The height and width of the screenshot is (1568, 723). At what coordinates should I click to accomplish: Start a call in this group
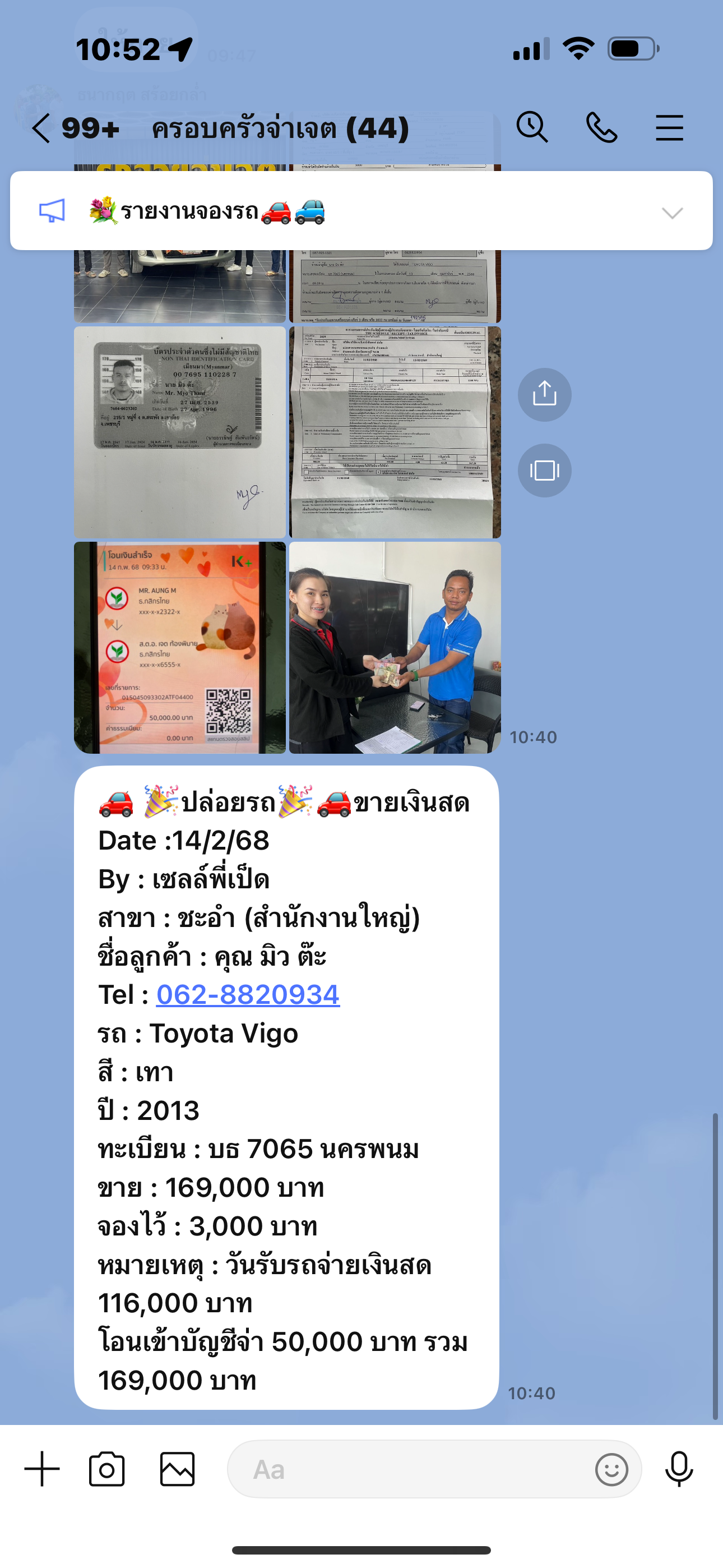click(601, 128)
